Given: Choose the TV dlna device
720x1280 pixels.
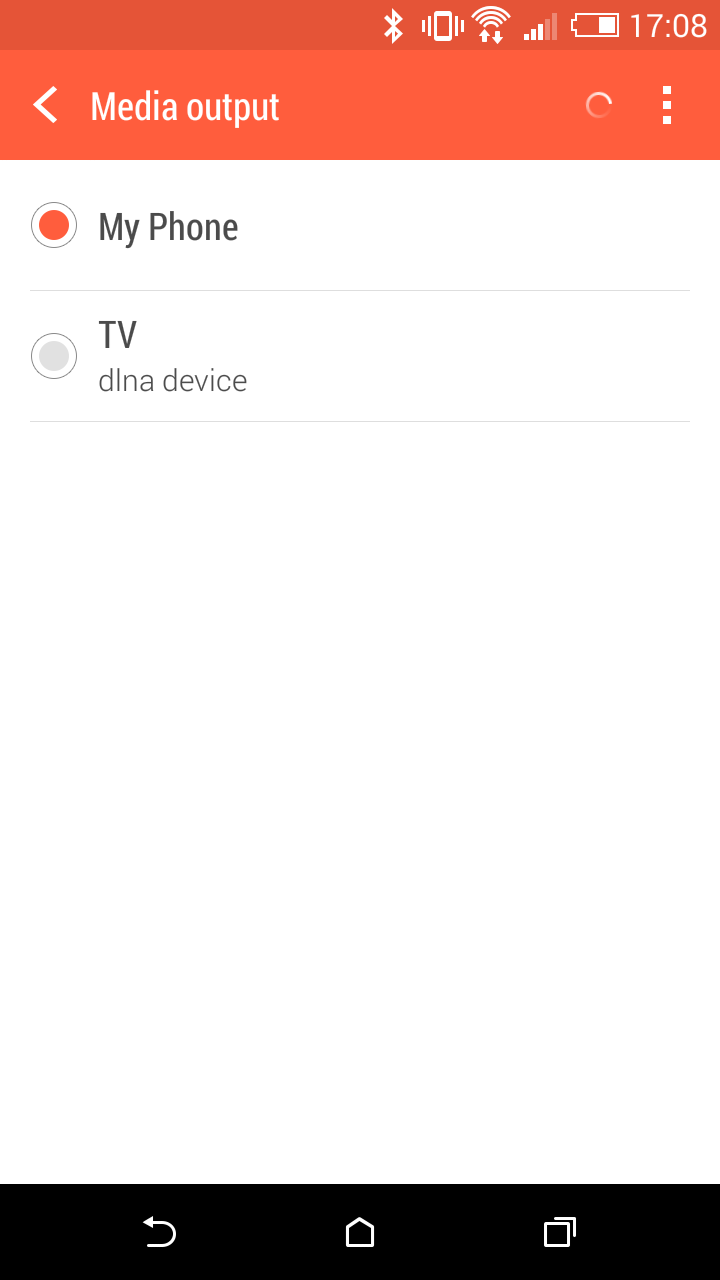Looking at the screenshot, I should coord(360,356).
